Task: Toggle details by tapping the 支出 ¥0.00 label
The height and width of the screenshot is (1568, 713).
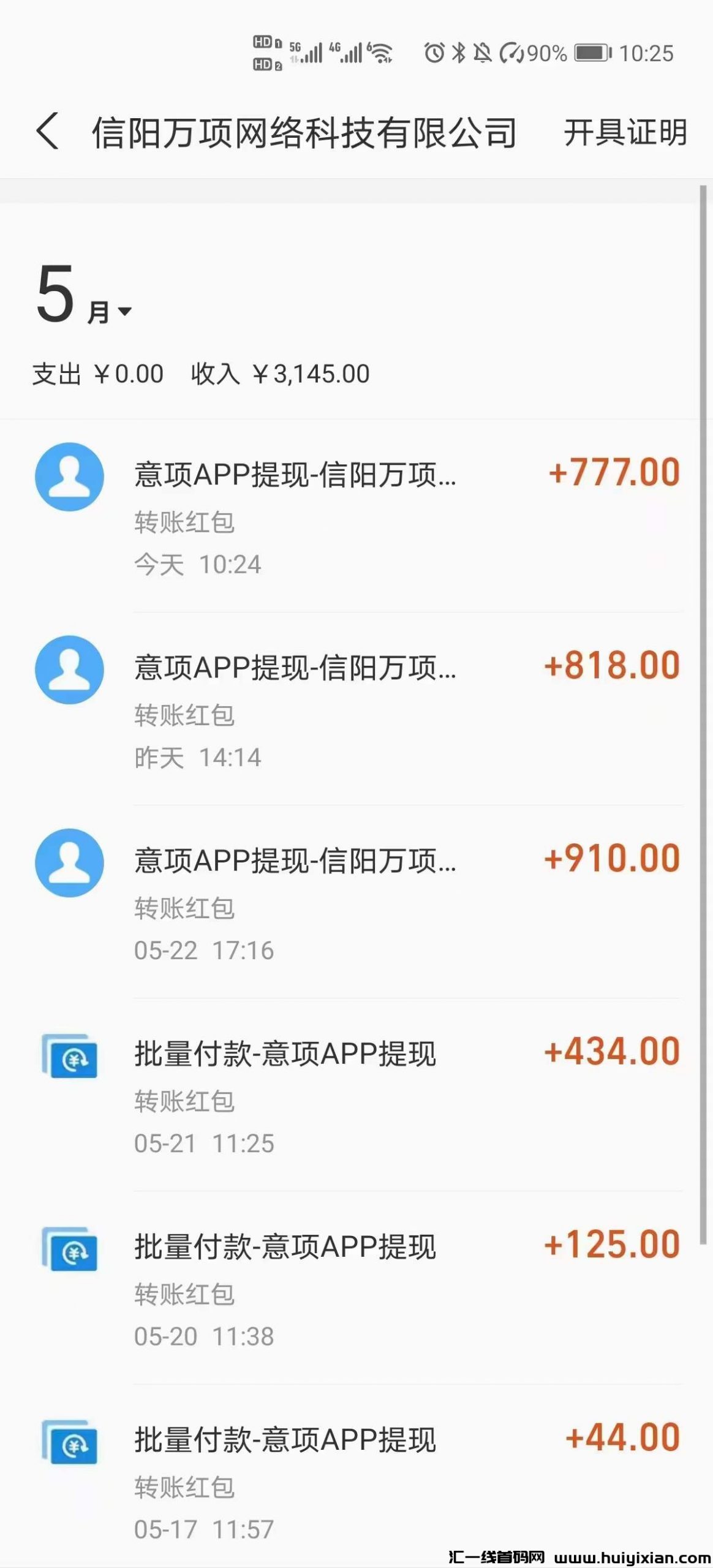Action: (97, 372)
